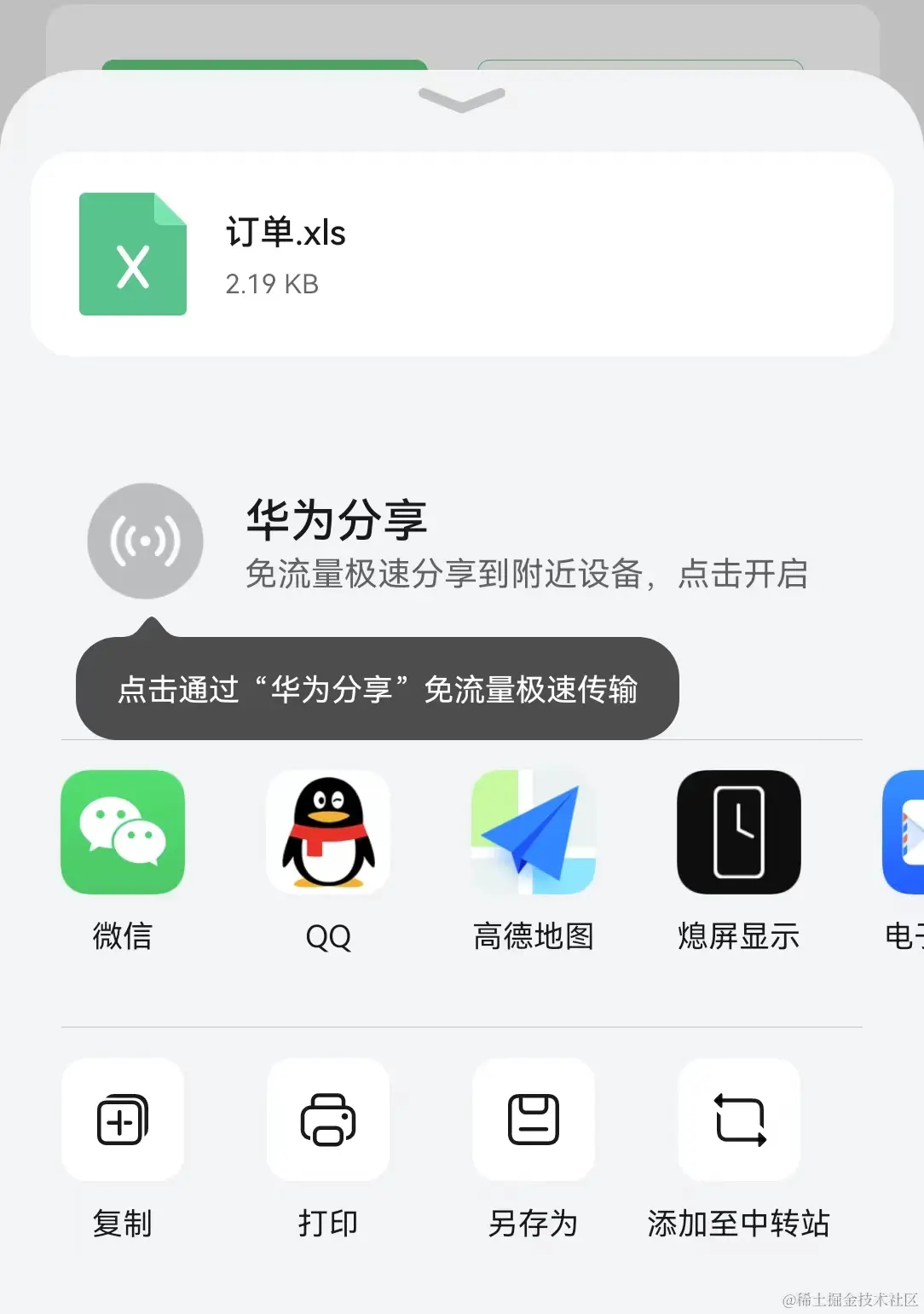This screenshot has height=1314, width=924.
Task: Select the Save as (另存为) action
Action: [x=534, y=1120]
